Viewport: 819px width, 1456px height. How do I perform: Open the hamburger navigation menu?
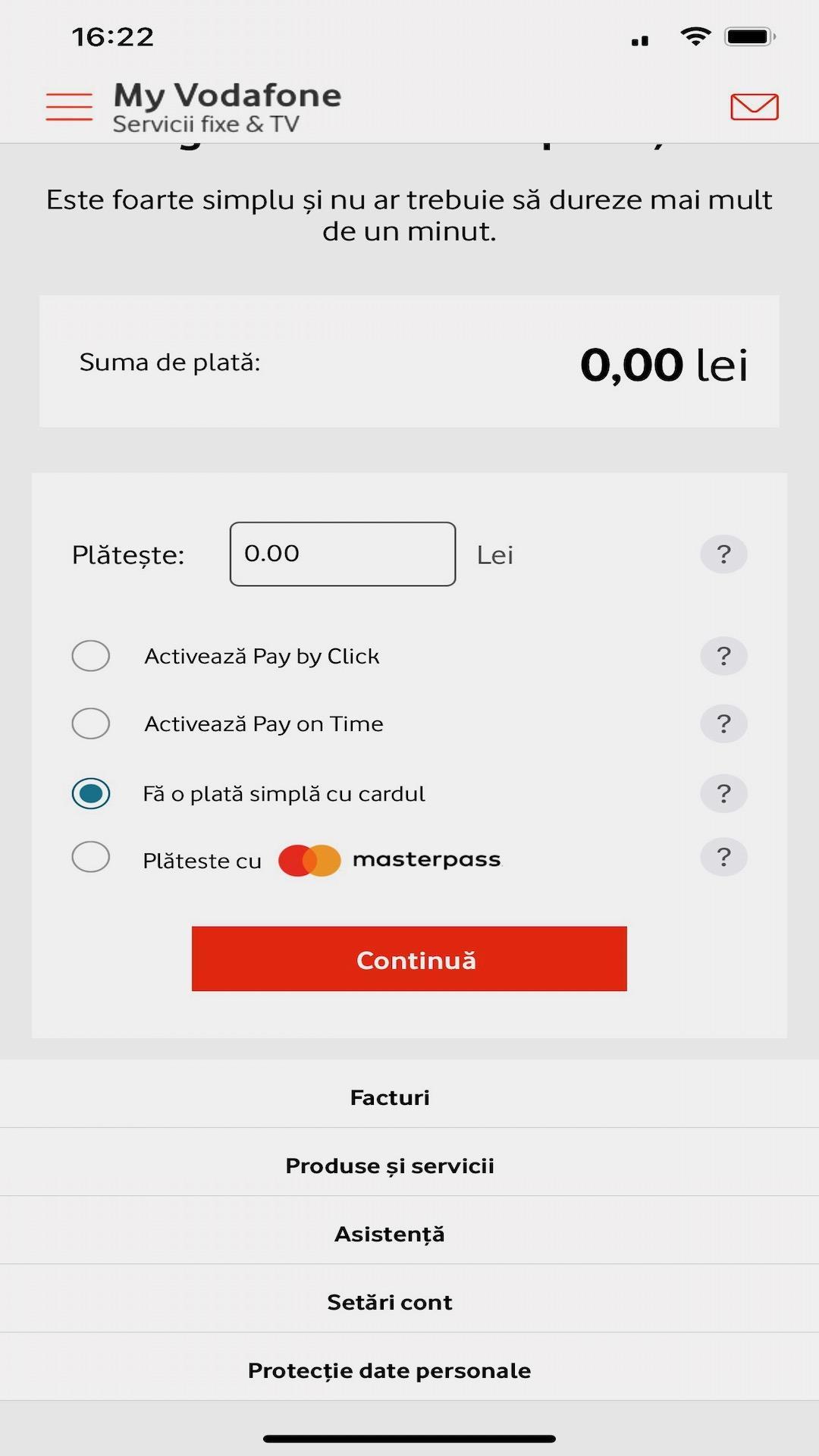click(68, 105)
